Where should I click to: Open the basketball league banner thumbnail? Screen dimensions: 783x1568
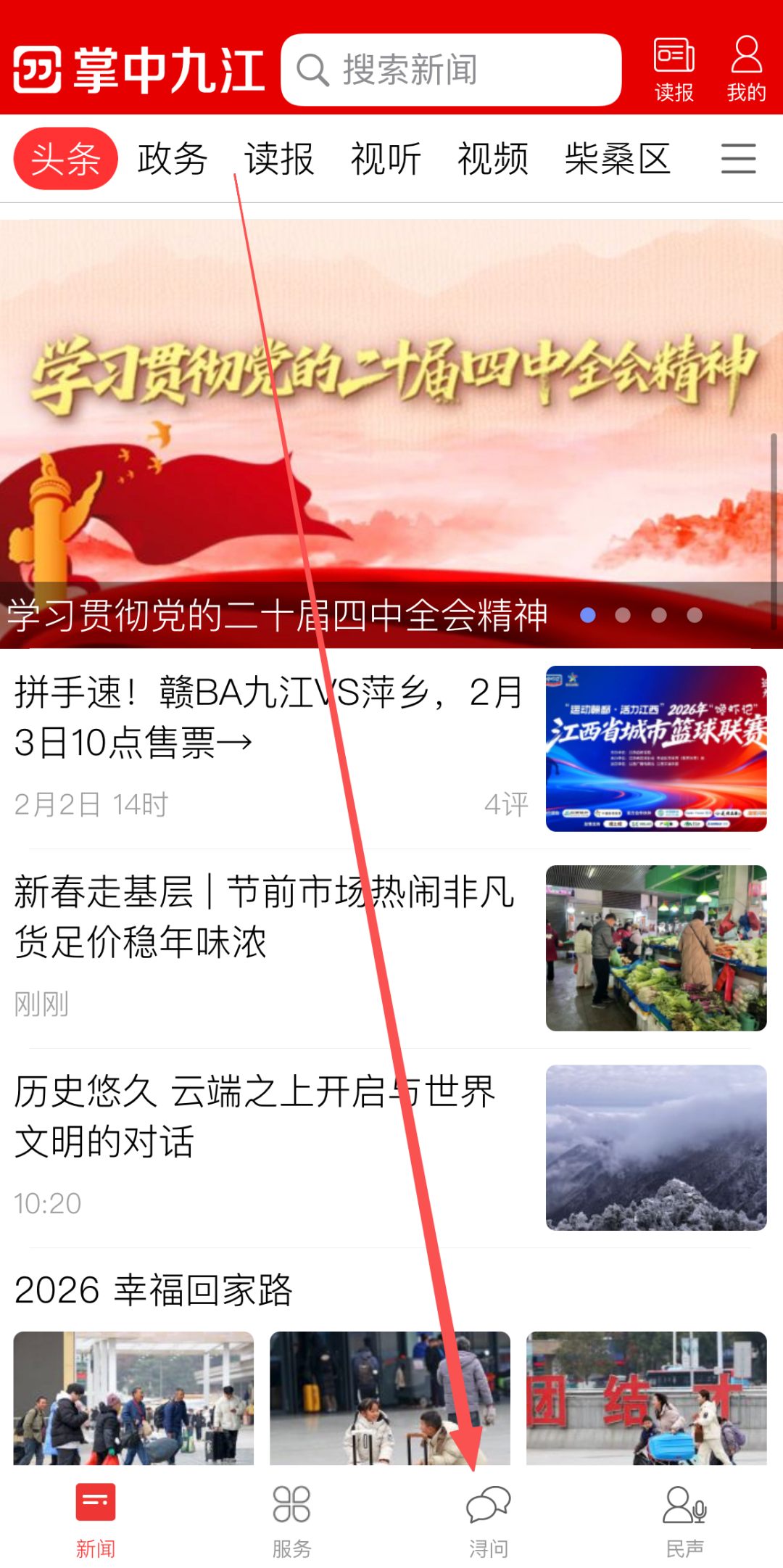click(x=656, y=748)
